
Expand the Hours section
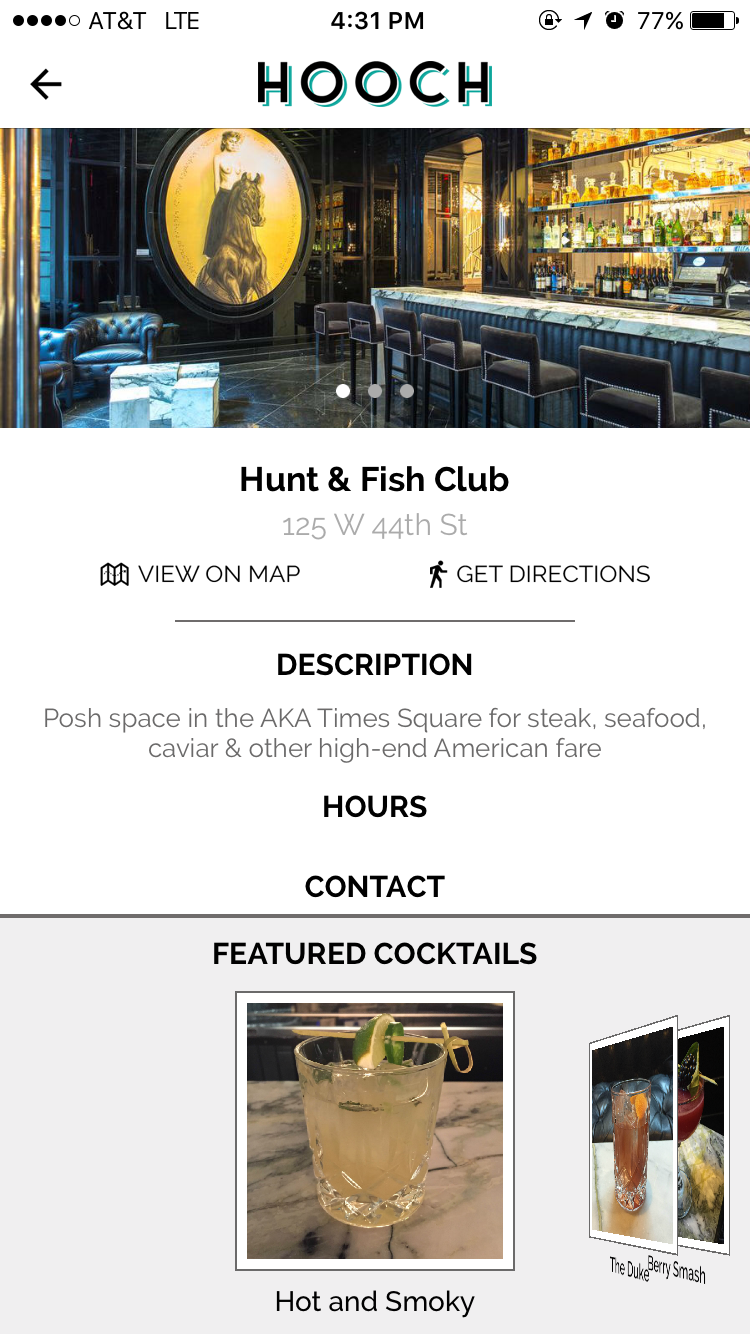[x=375, y=807]
